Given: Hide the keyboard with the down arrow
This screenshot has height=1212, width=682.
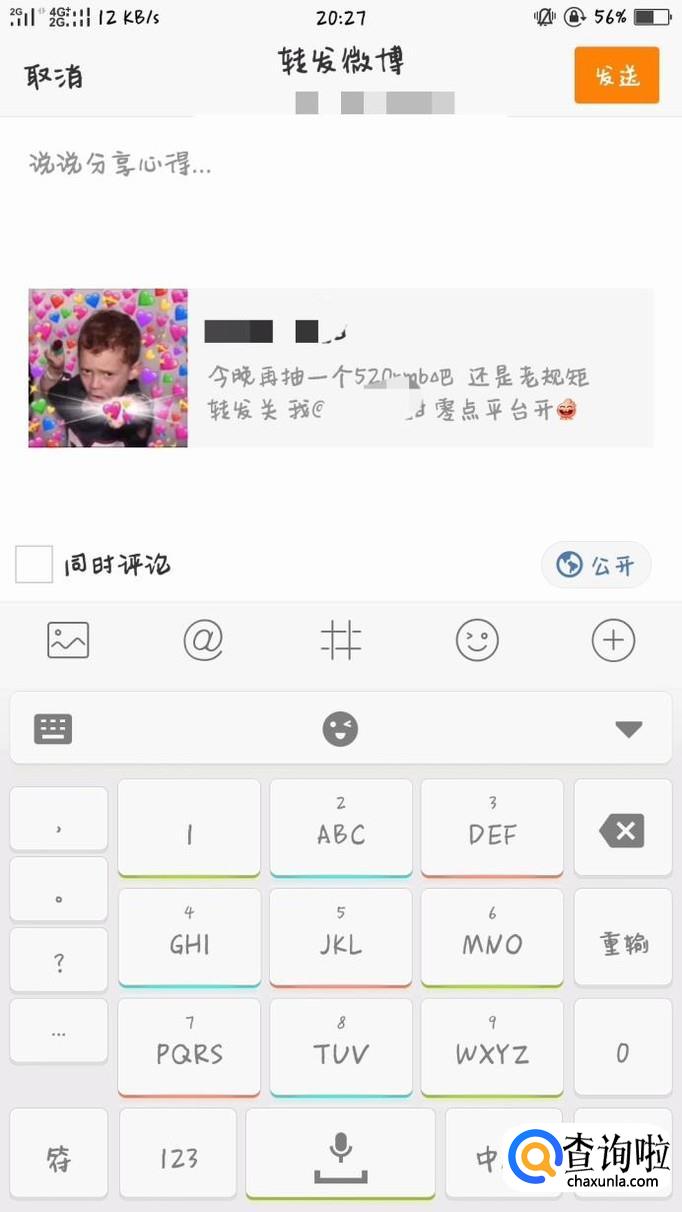Looking at the screenshot, I should [x=628, y=730].
